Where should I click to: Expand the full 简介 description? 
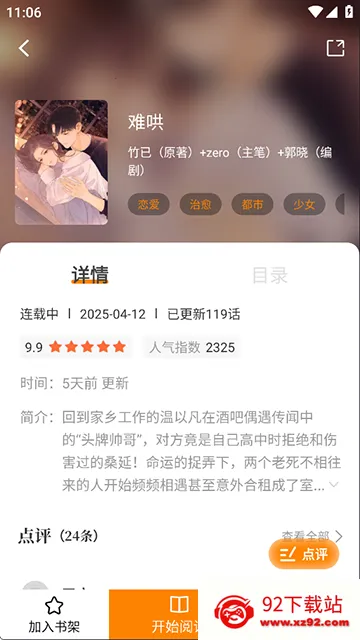pos(334,485)
